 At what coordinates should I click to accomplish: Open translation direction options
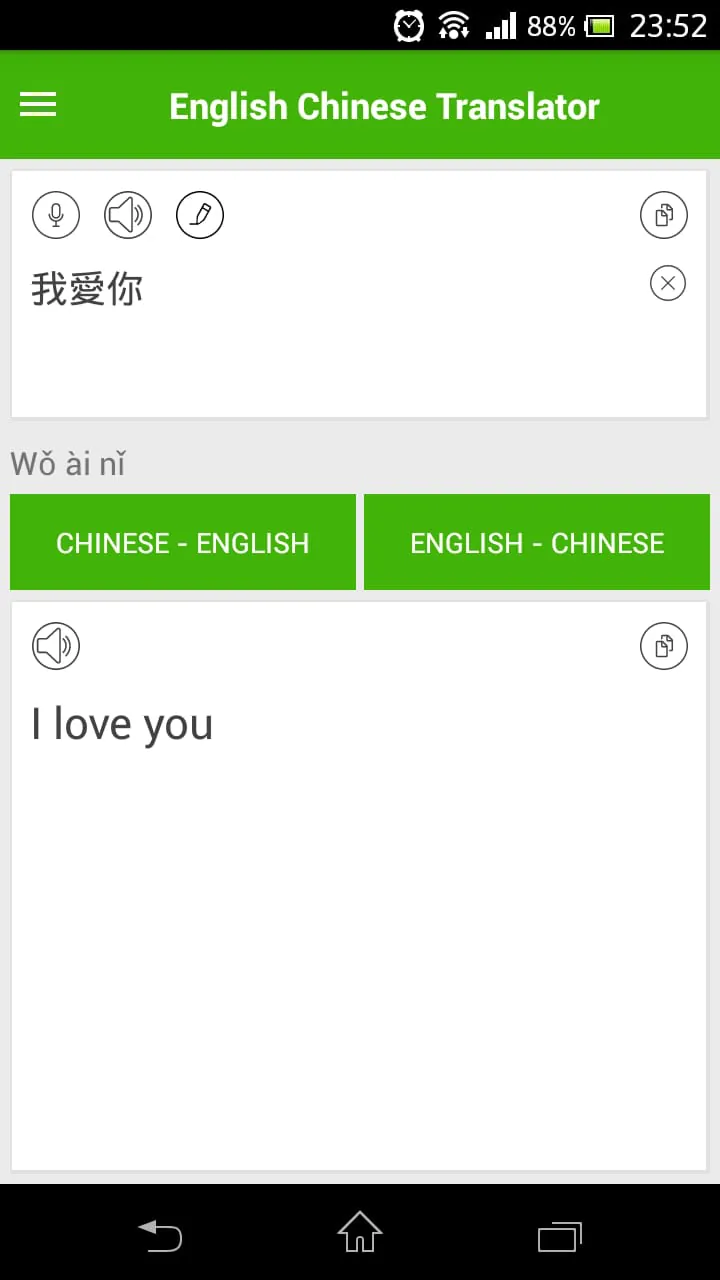[183, 542]
